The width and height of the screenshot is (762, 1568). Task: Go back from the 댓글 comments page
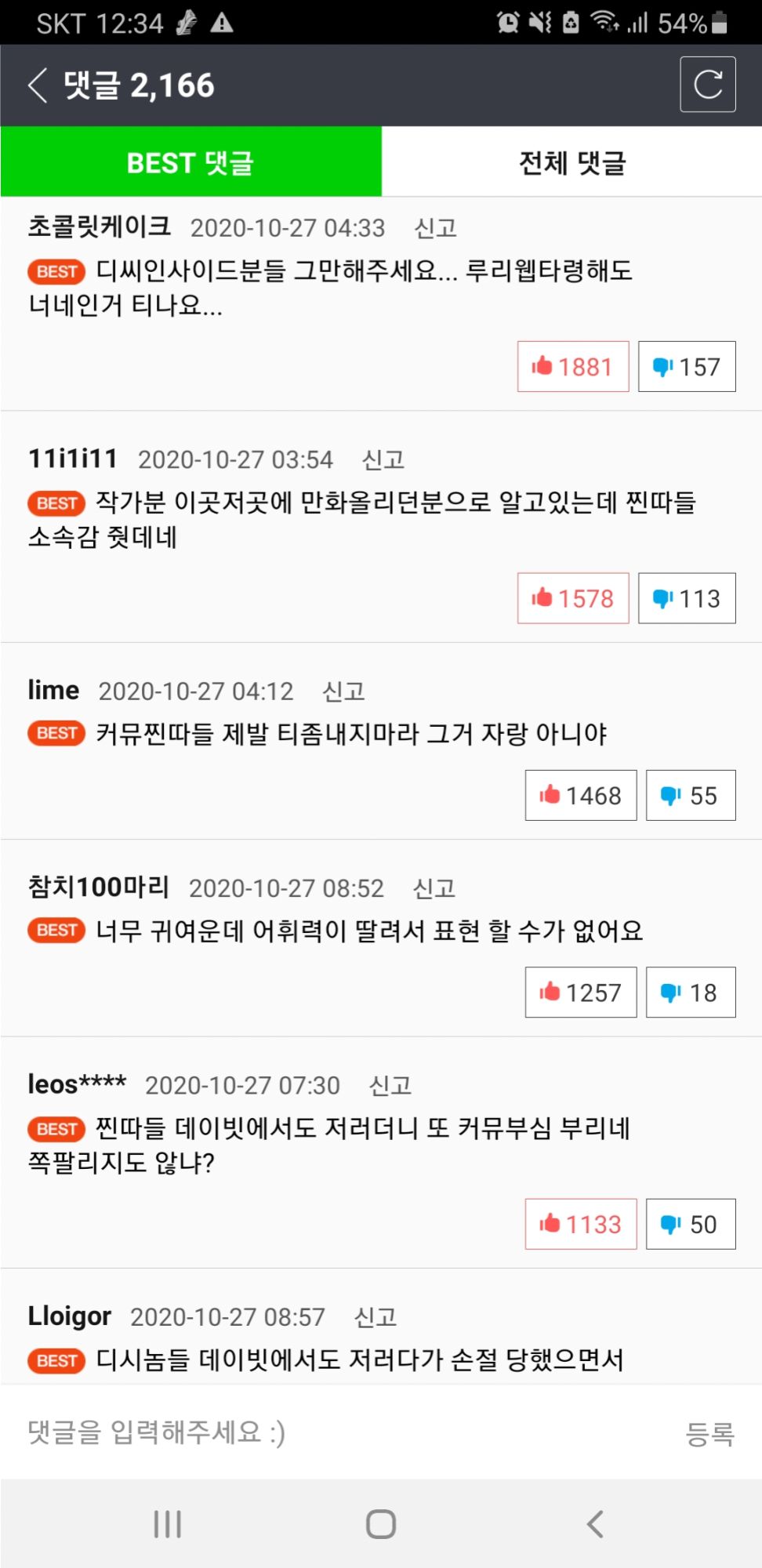(38, 85)
